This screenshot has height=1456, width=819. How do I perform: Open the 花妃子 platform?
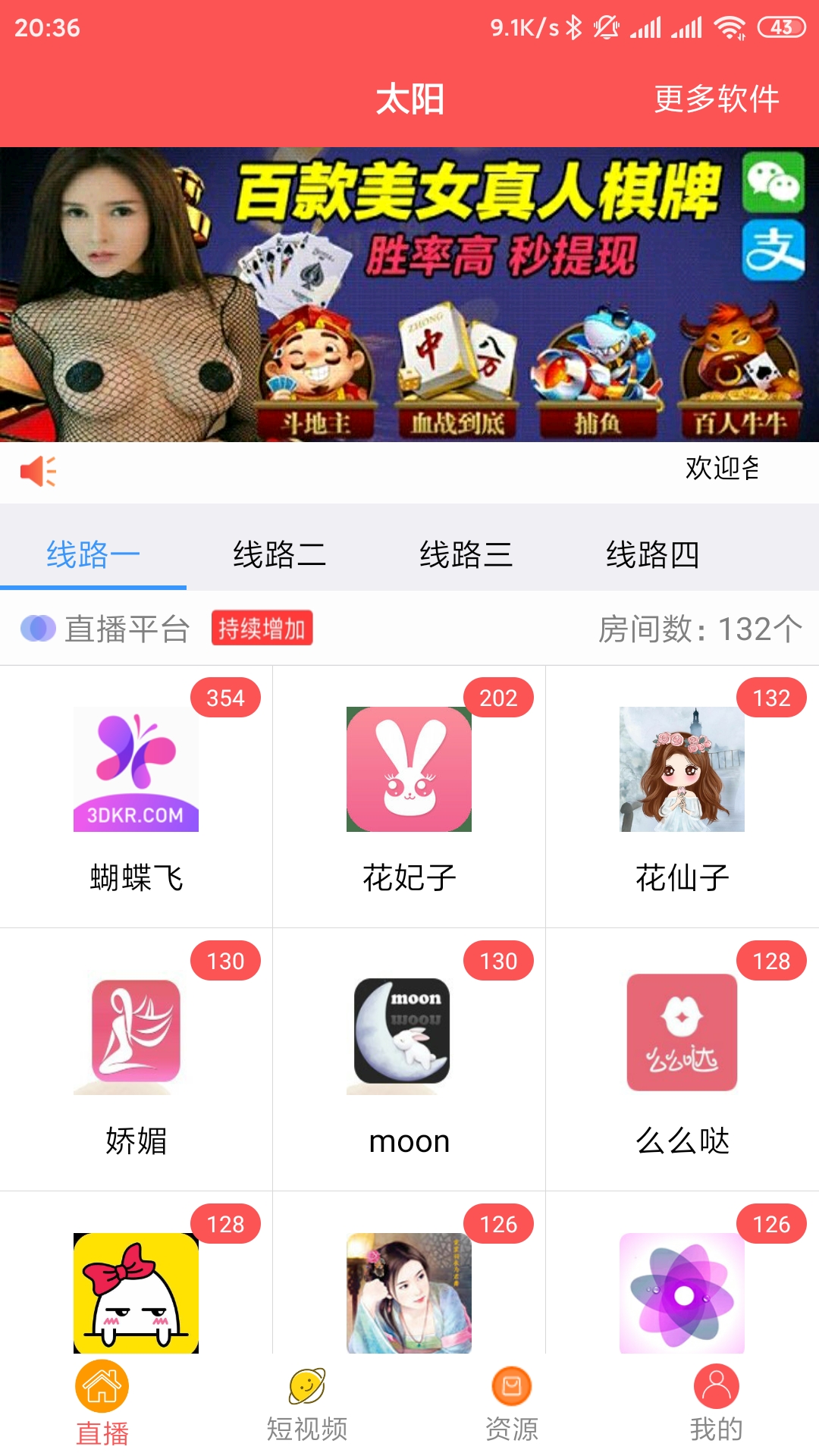tap(409, 796)
